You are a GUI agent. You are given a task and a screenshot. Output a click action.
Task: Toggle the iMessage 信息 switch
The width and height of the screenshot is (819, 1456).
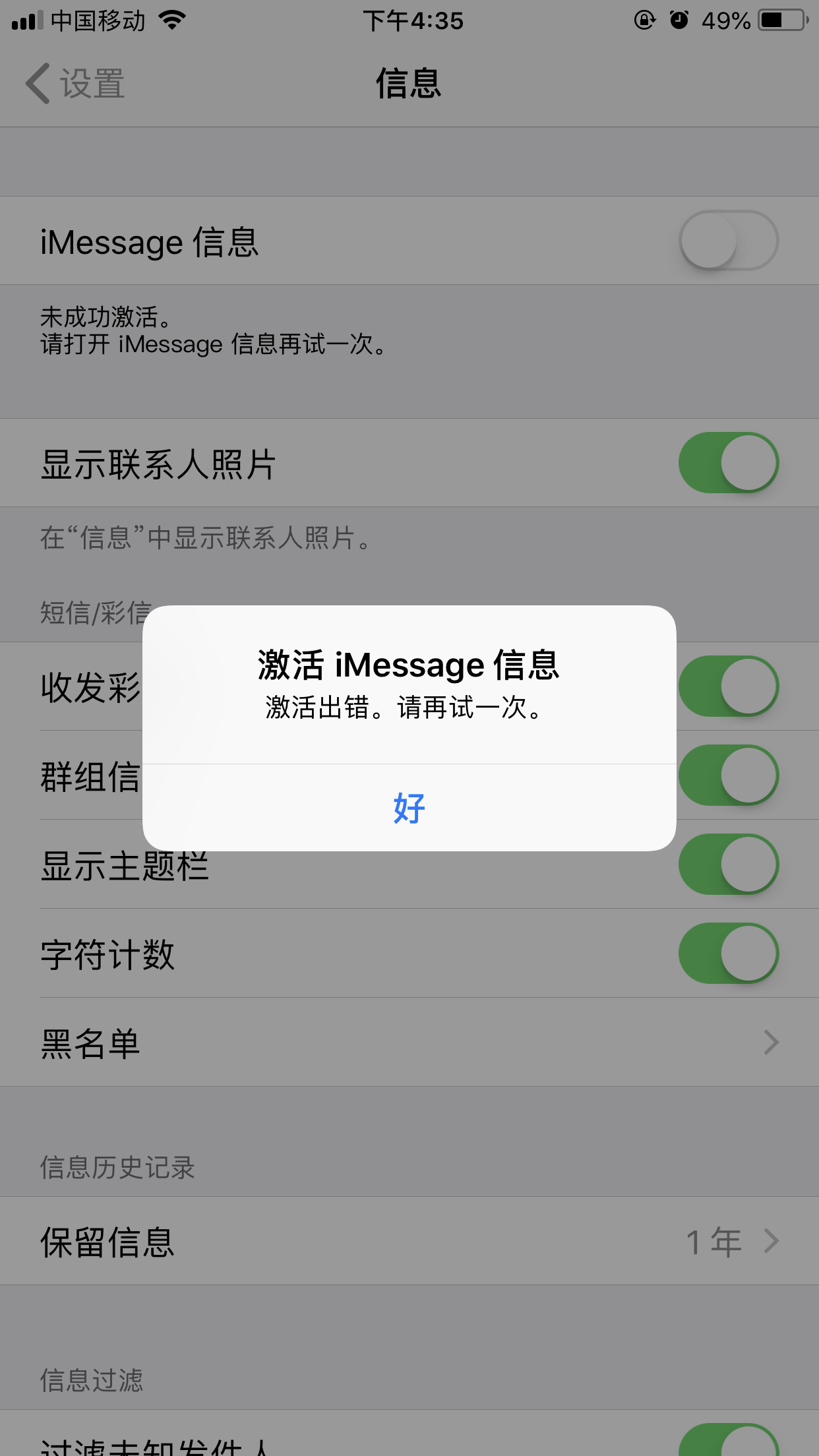click(729, 241)
